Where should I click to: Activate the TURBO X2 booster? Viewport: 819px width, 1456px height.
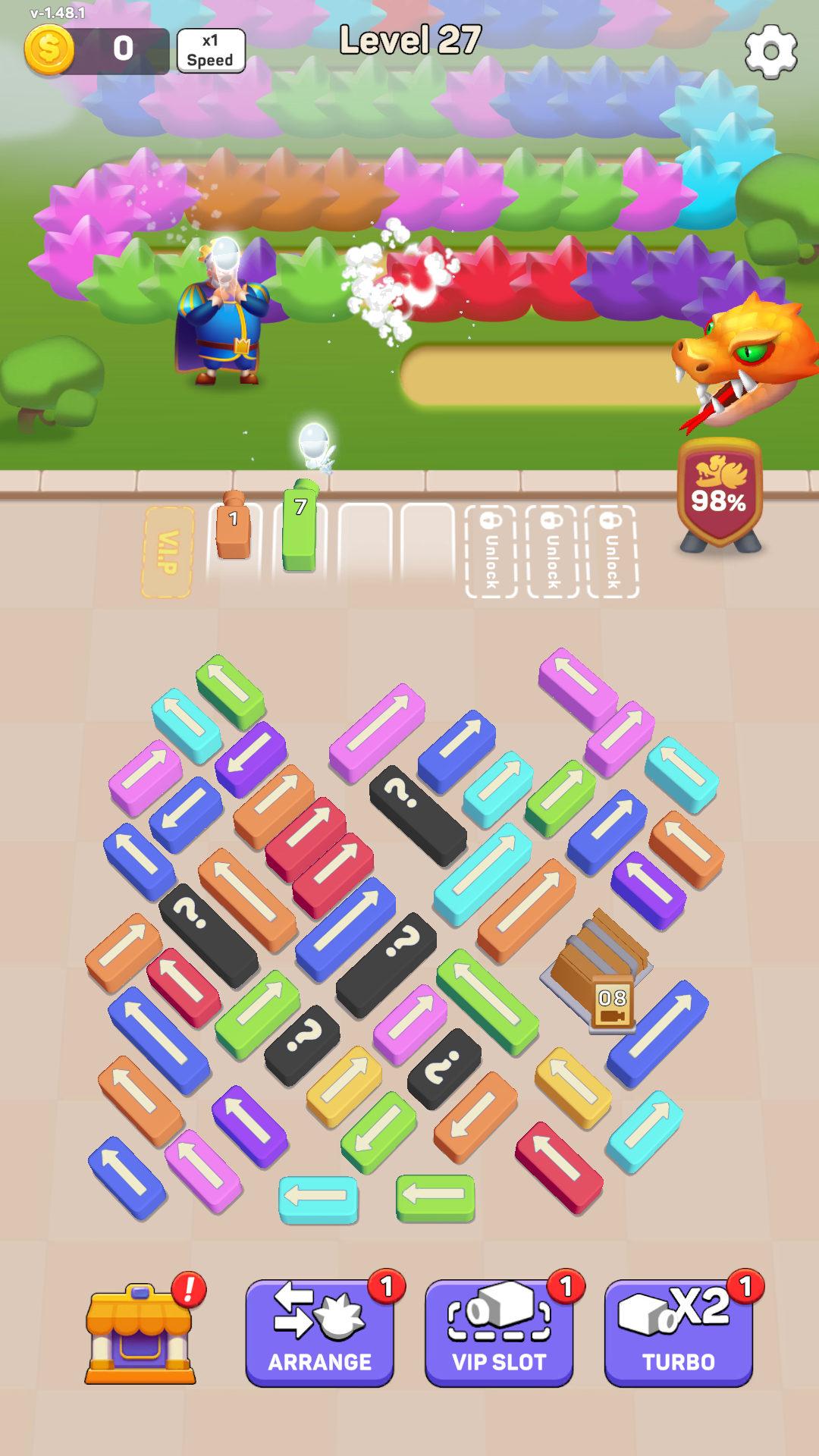tap(678, 1334)
